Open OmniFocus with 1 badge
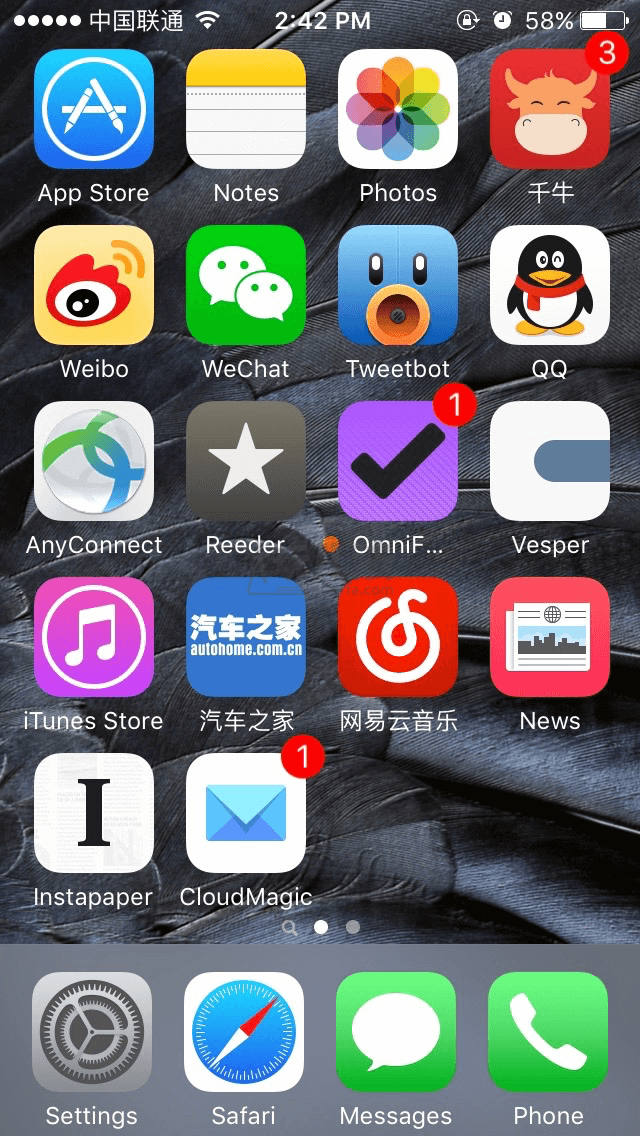This screenshot has width=640, height=1136. pyautogui.click(x=398, y=461)
